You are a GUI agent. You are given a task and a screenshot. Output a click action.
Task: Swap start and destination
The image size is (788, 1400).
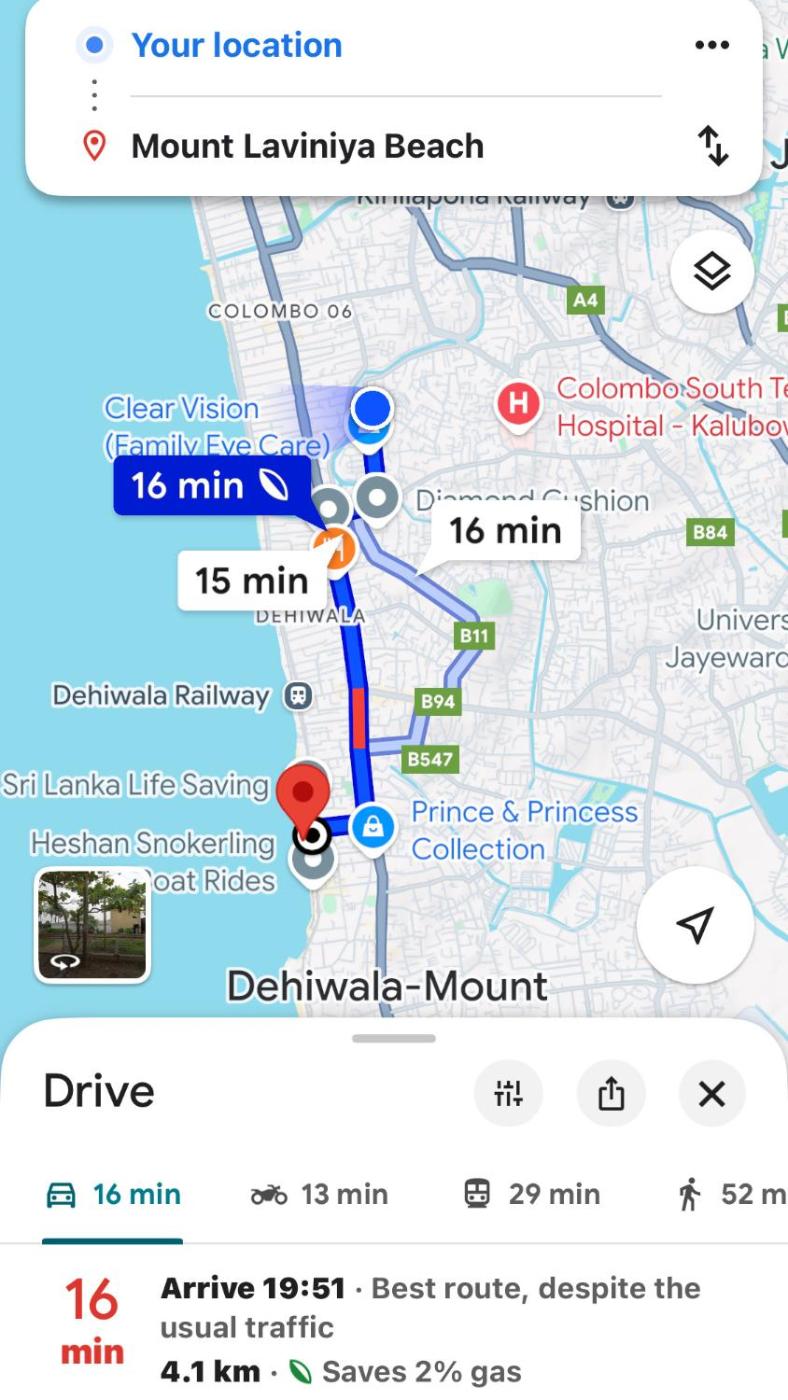(x=712, y=147)
